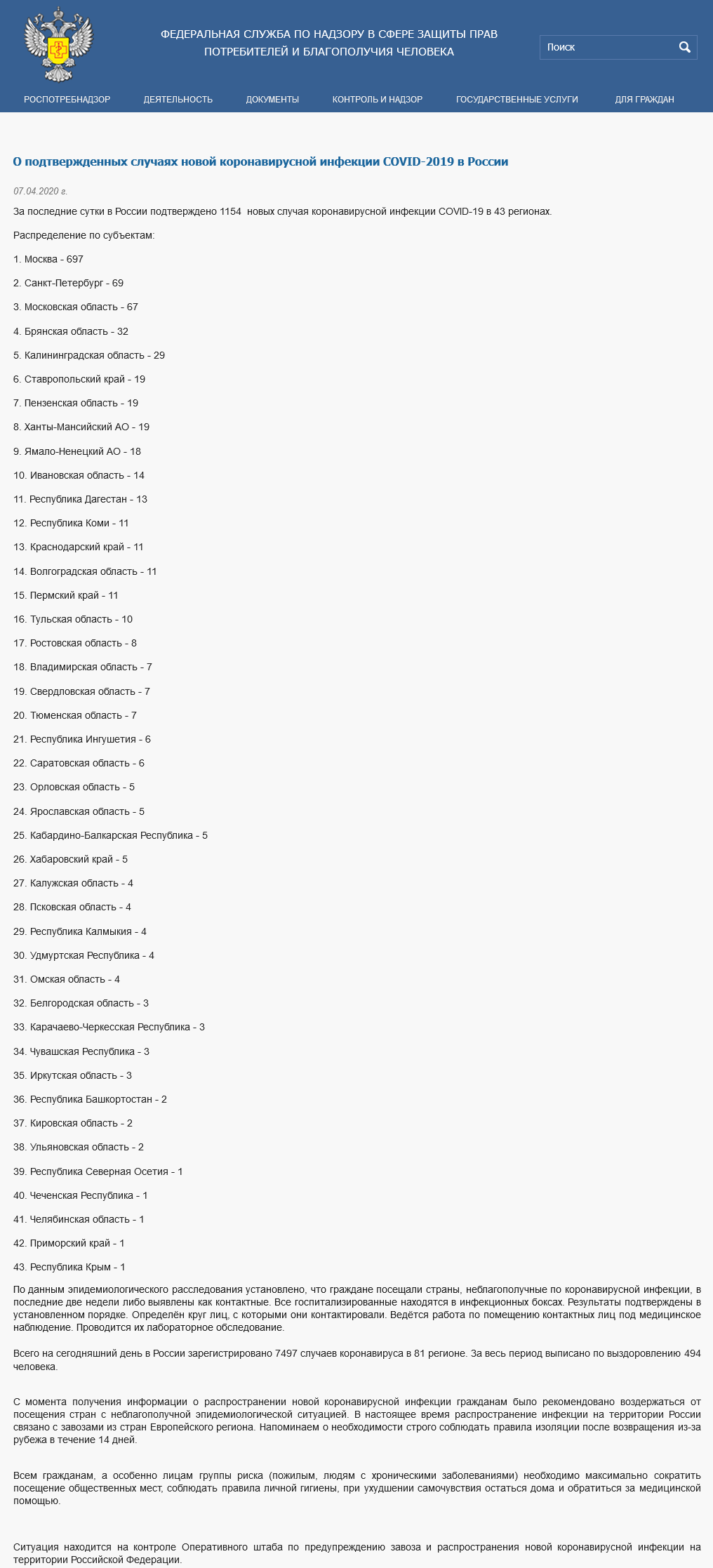Open the Деятельность section

(x=178, y=100)
